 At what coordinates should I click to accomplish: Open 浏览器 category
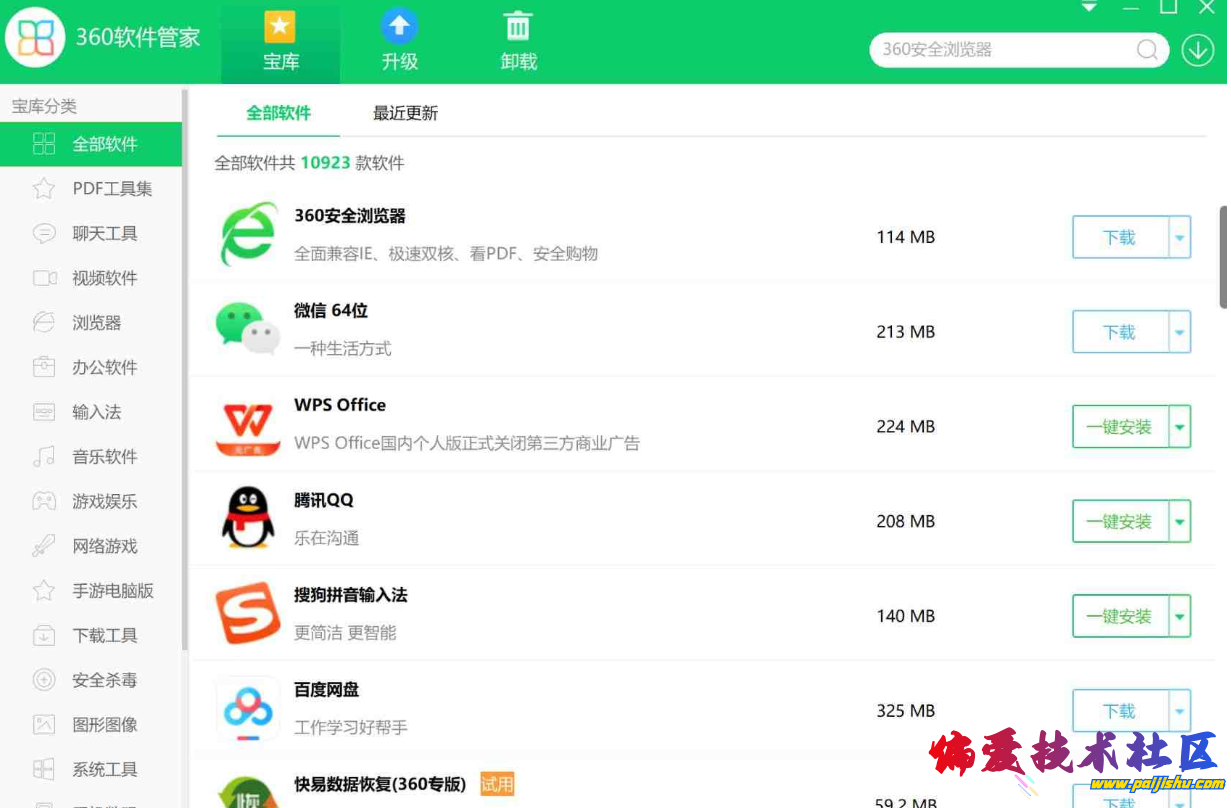click(96, 323)
